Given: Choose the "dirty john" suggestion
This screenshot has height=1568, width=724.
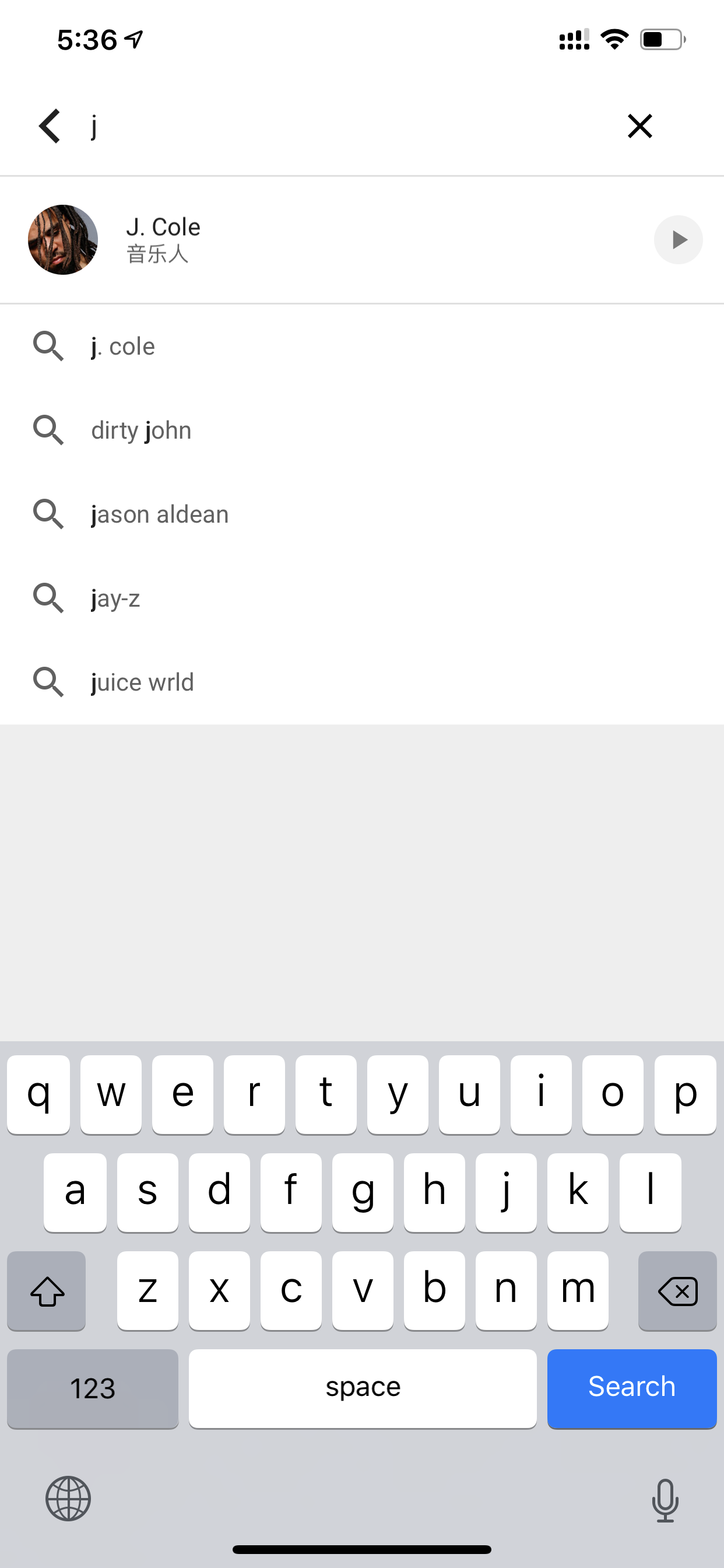Looking at the screenshot, I should pos(362,430).
